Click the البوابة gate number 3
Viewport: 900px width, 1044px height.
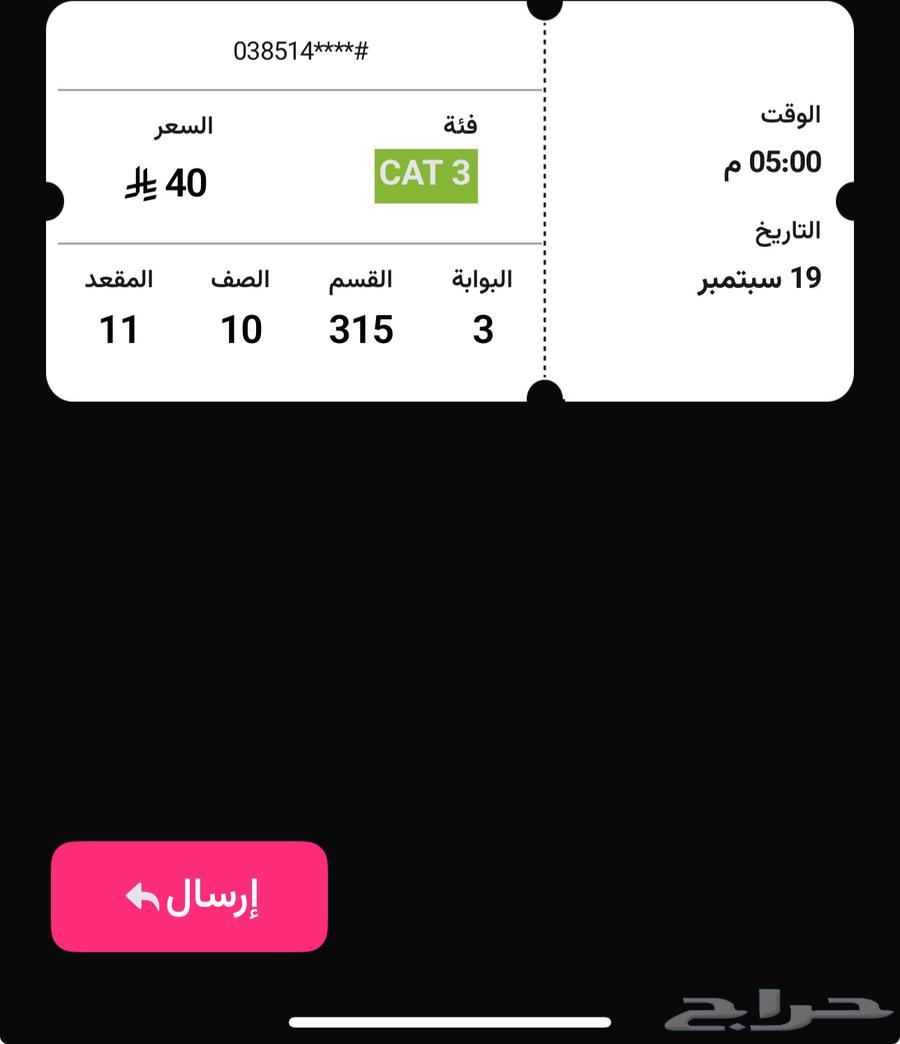483,329
